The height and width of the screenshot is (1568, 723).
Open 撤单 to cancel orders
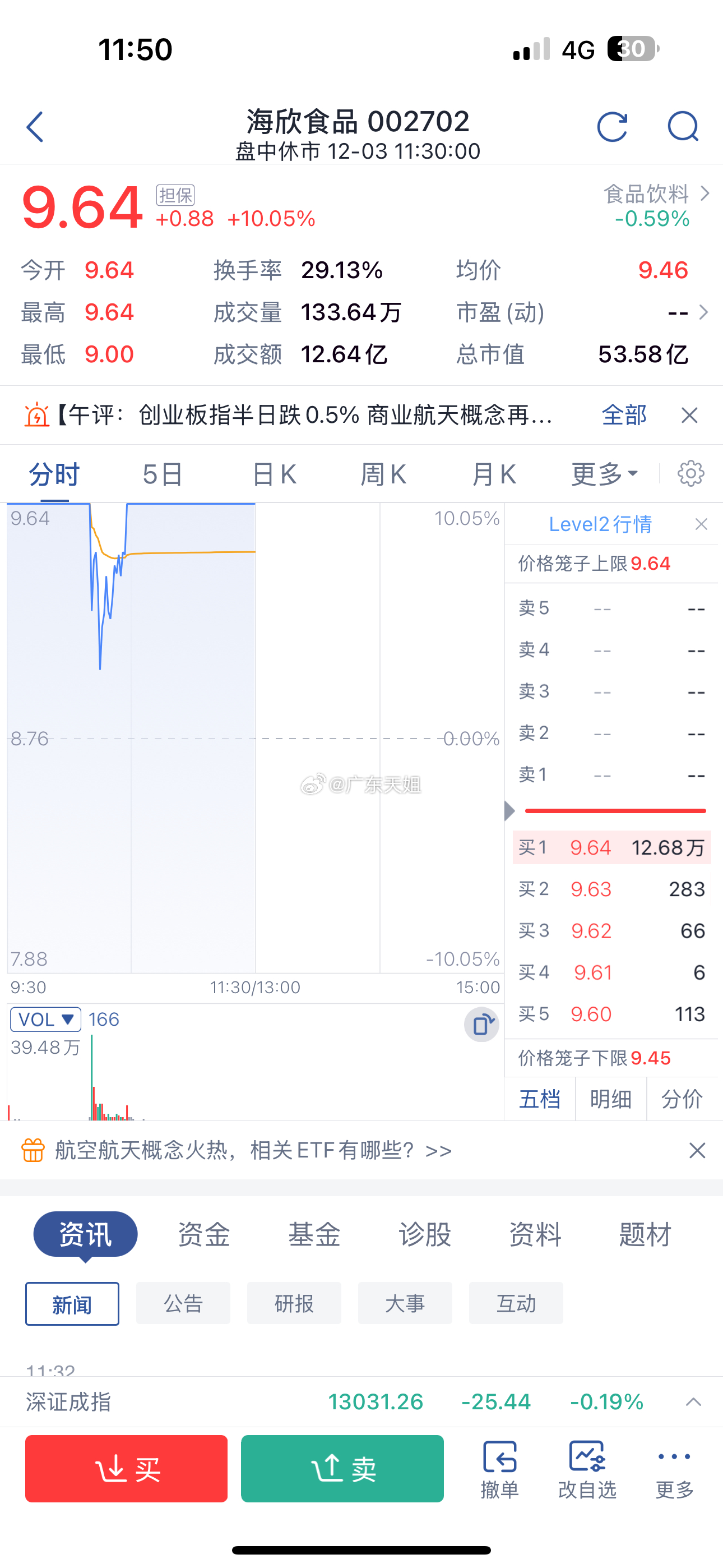tap(499, 1468)
